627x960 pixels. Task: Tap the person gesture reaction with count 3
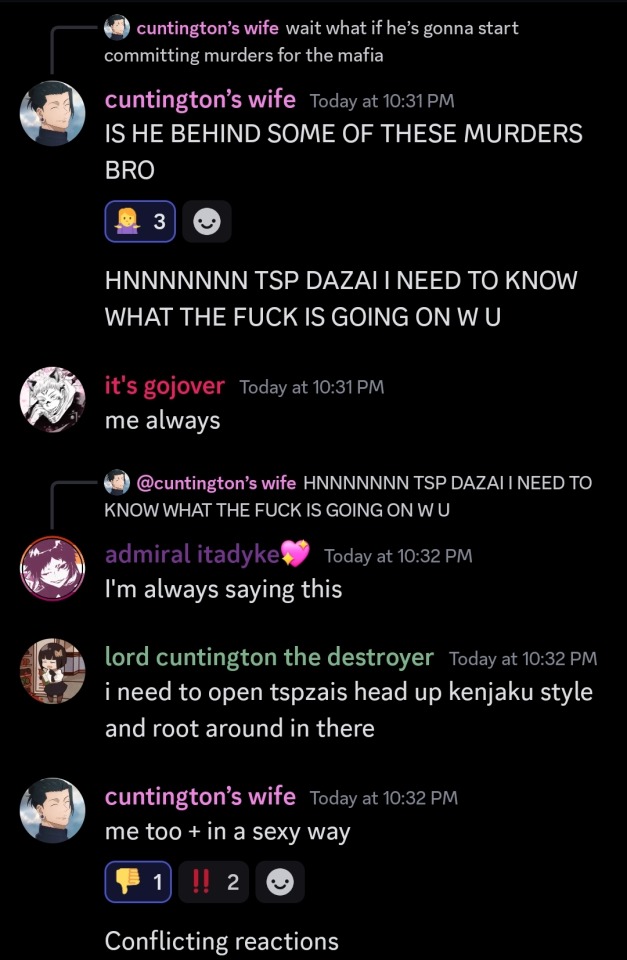[140, 222]
